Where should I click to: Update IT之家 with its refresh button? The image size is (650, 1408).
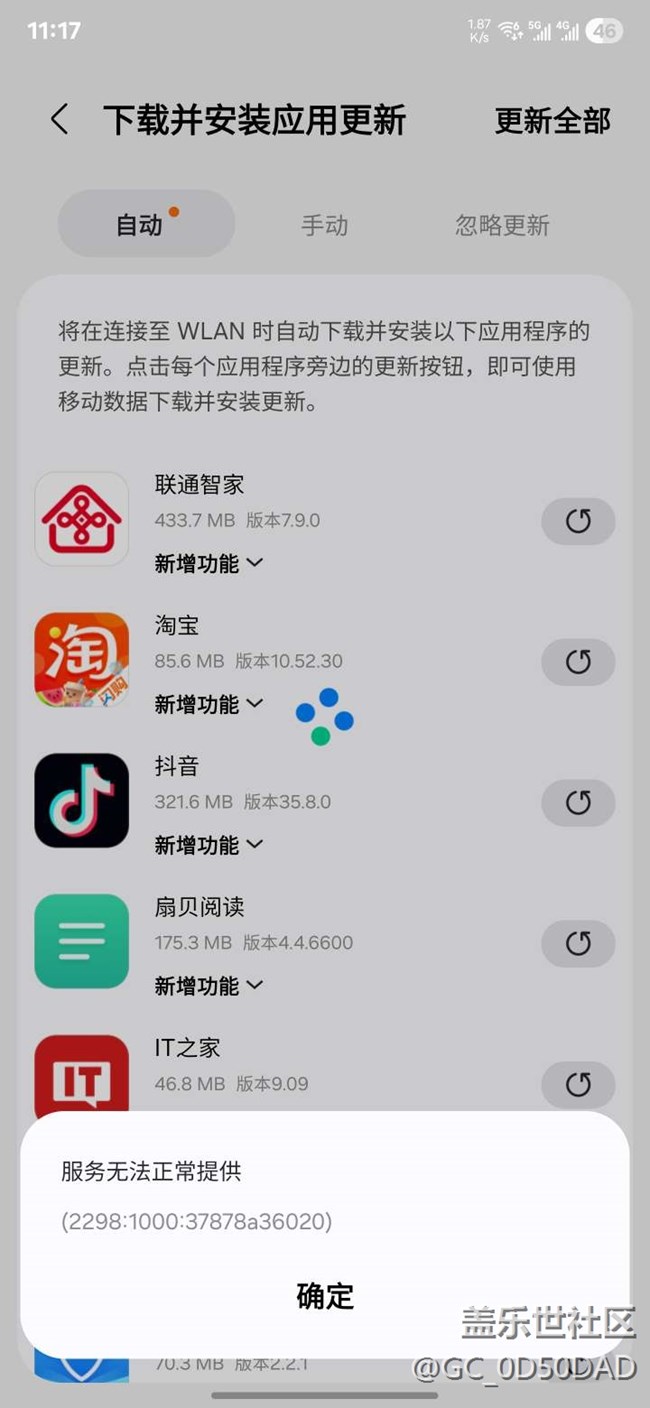578,1084
